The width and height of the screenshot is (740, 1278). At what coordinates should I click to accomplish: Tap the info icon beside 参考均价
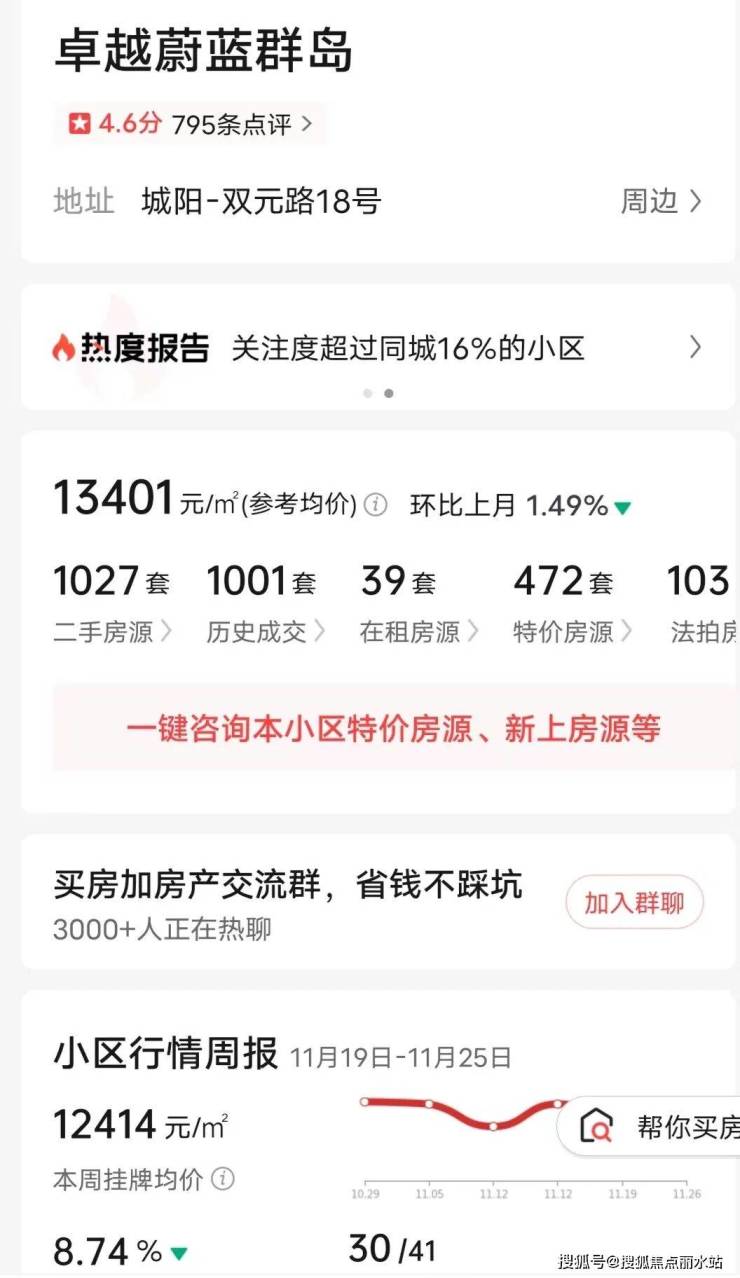[376, 505]
